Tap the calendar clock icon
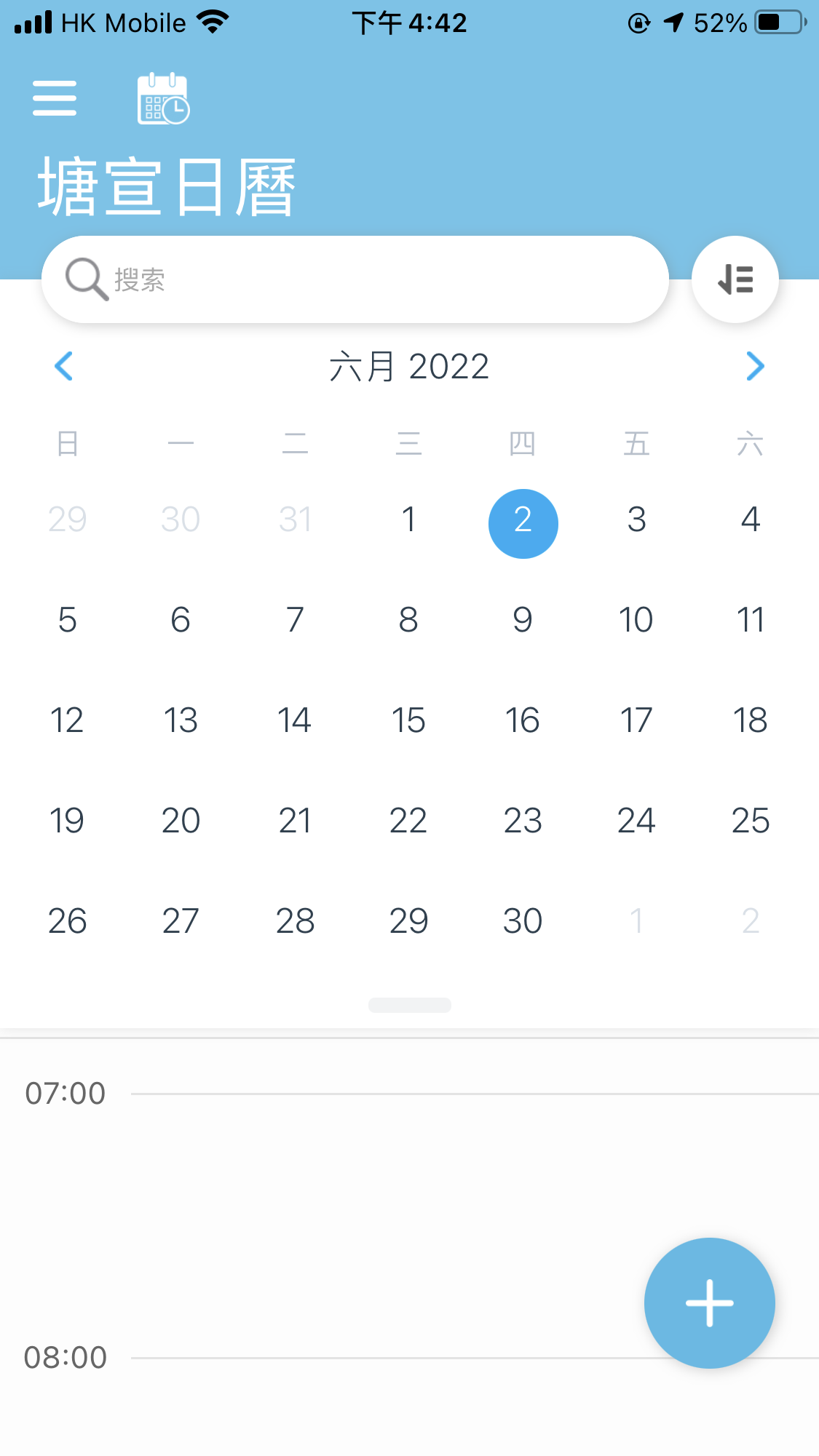The image size is (819, 1456). 164,98
